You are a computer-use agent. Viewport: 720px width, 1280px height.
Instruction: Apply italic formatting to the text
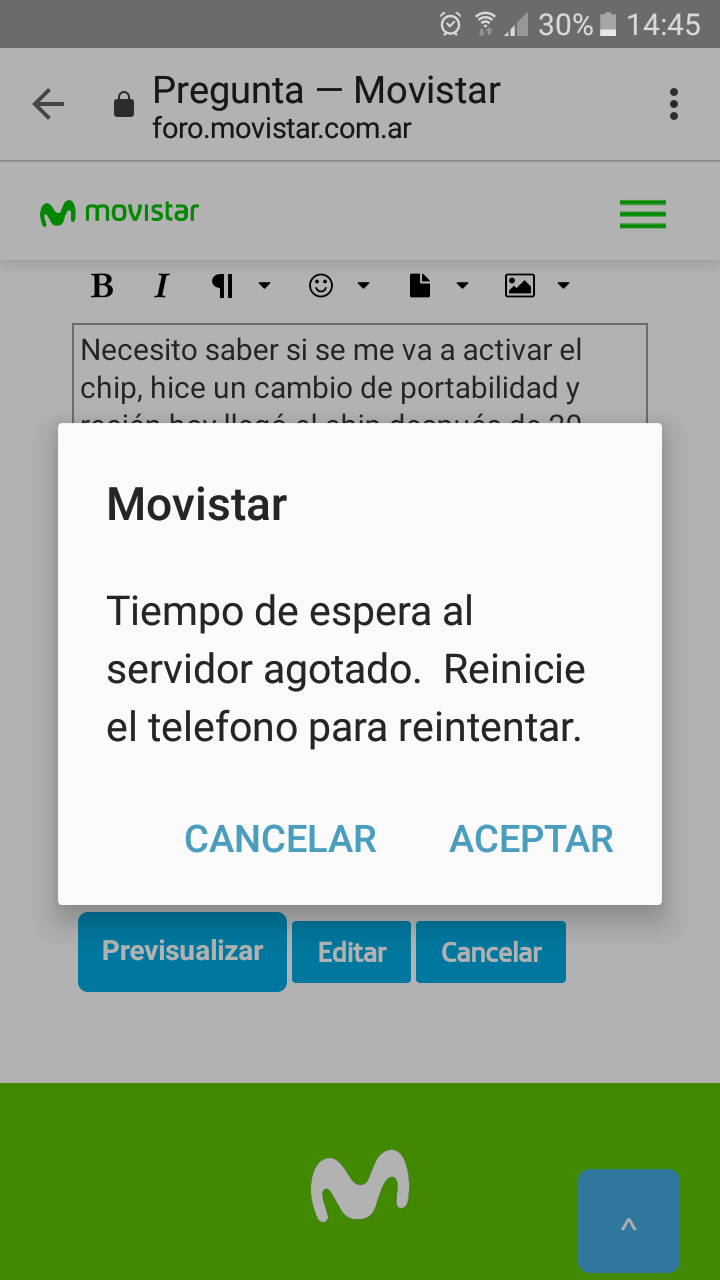pyautogui.click(x=161, y=286)
